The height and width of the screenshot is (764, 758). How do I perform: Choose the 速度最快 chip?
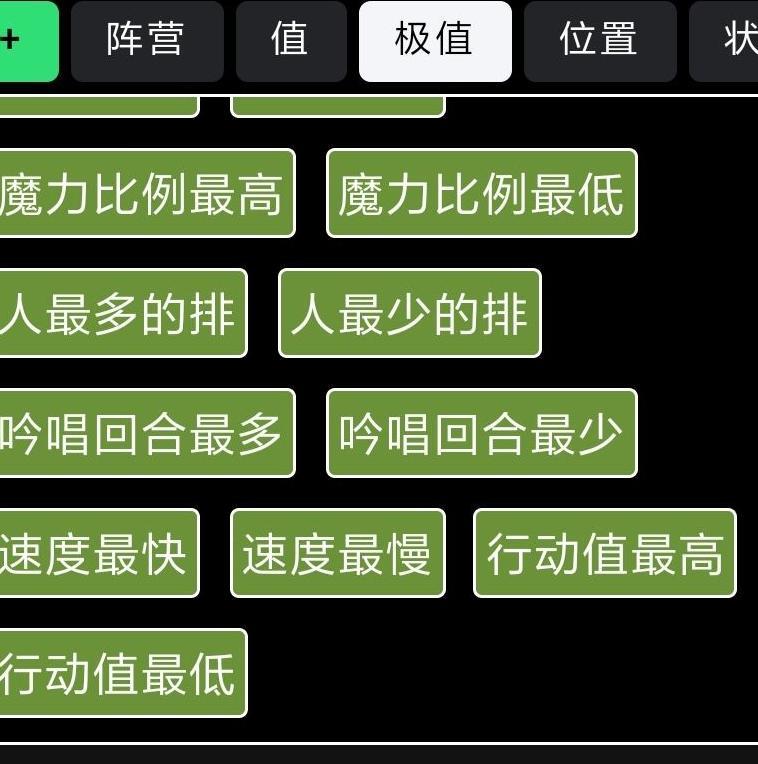pyautogui.click(x=96, y=553)
